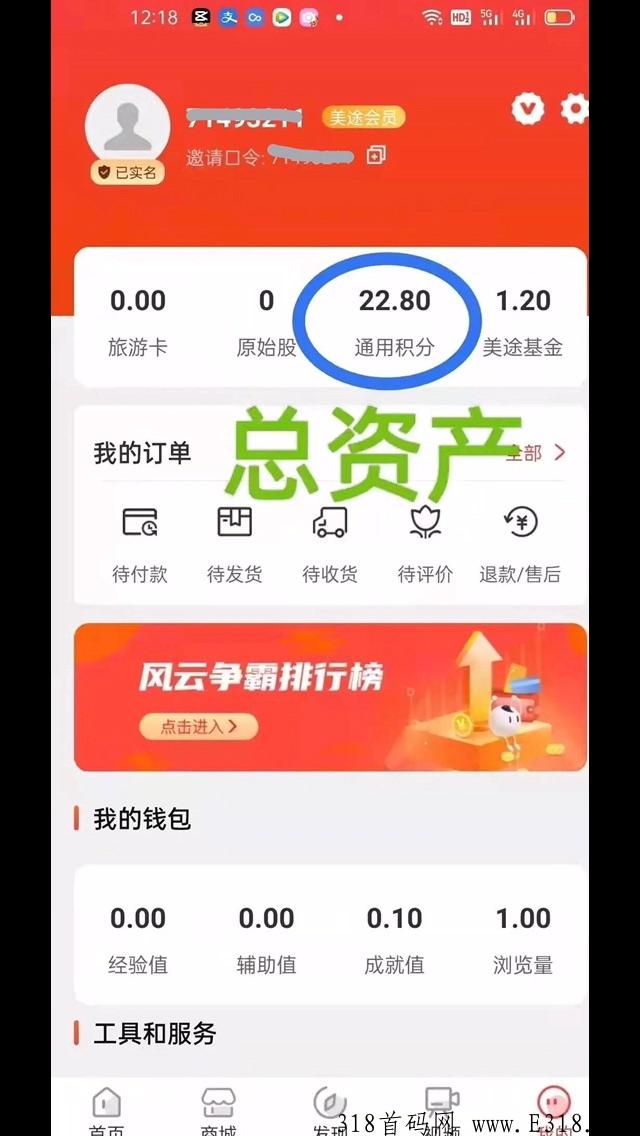The height and width of the screenshot is (1136, 640).
Task: Copy the invitation code
Action: (375, 155)
